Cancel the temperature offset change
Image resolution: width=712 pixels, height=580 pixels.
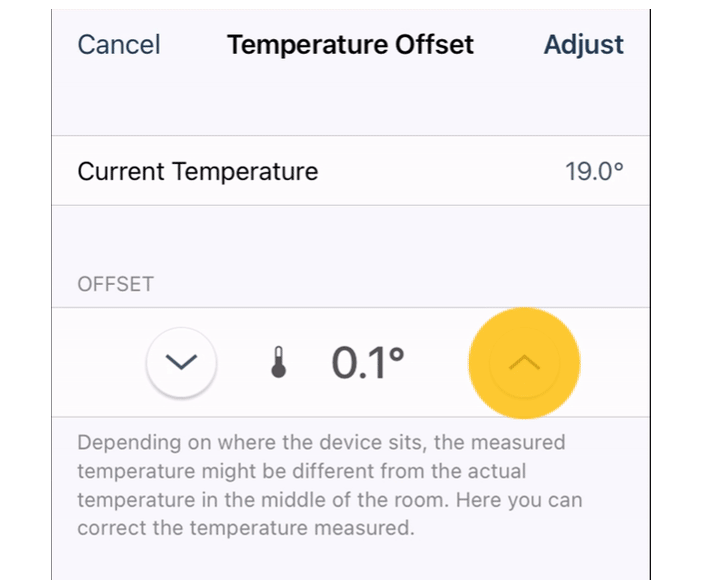[119, 45]
